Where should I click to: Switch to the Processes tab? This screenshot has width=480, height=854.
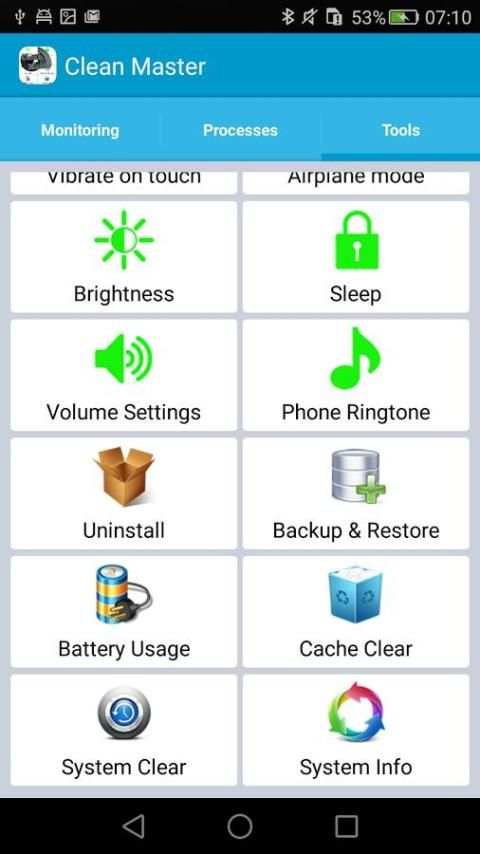point(240,130)
